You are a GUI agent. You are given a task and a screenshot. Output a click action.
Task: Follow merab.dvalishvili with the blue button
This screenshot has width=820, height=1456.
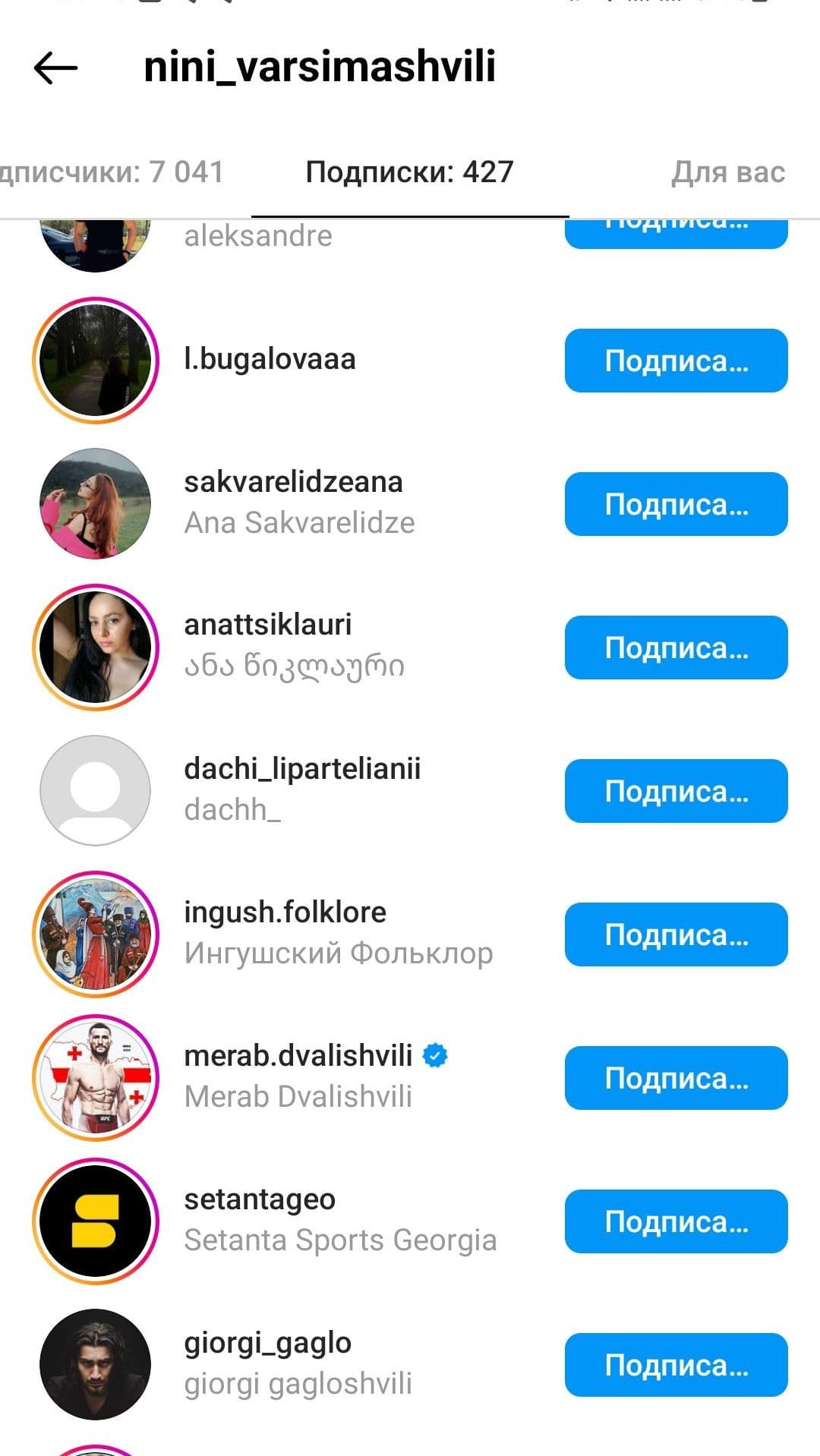pyautogui.click(x=676, y=1078)
